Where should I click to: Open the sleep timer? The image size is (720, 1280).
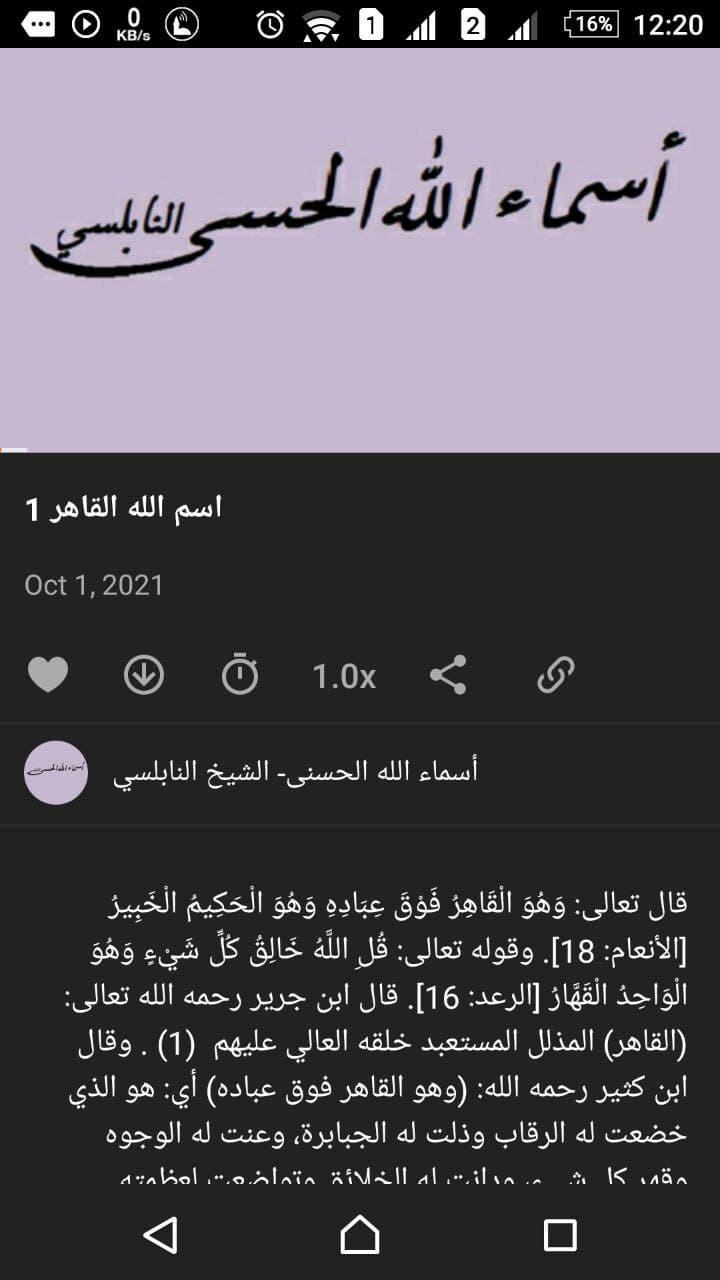[x=240, y=674]
